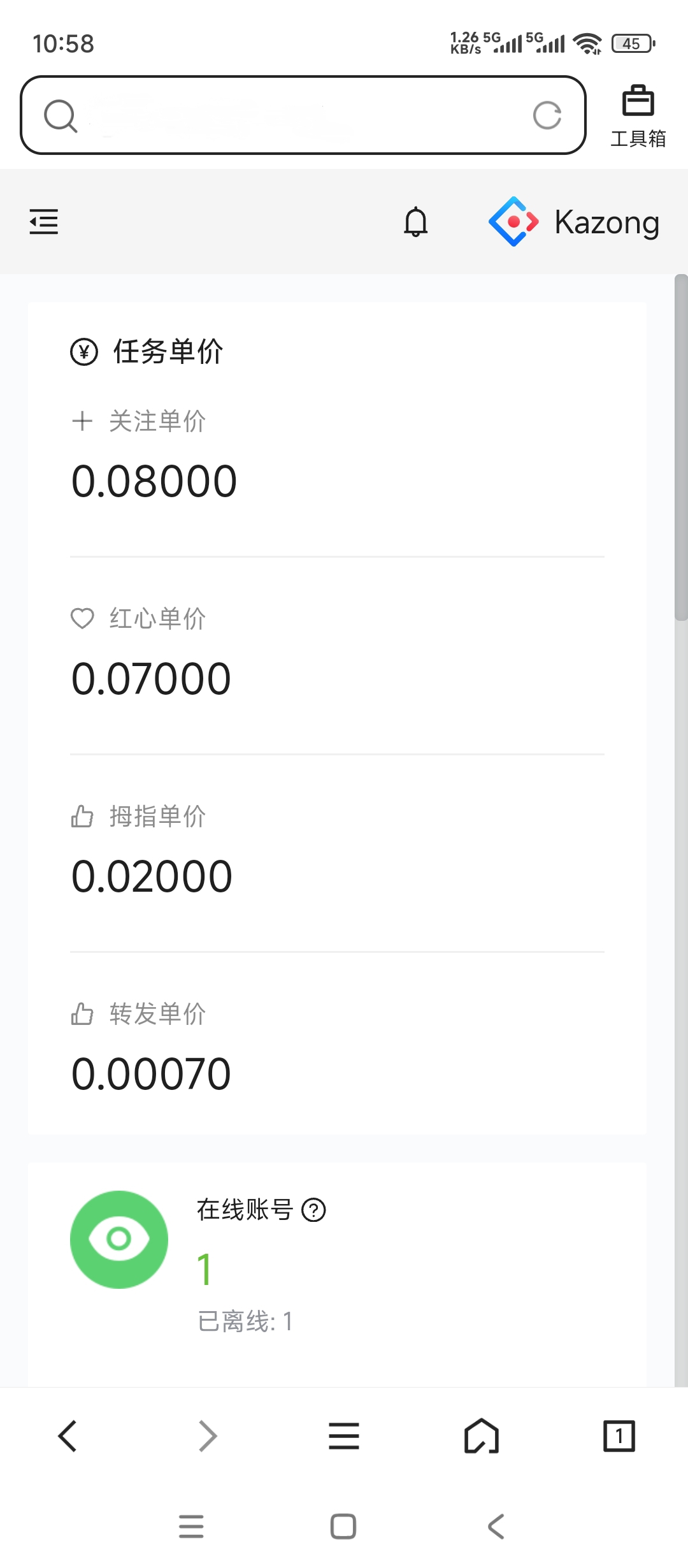Open the notification bell icon
This screenshot has width=688, height=1568.
(x=415, y=222)
